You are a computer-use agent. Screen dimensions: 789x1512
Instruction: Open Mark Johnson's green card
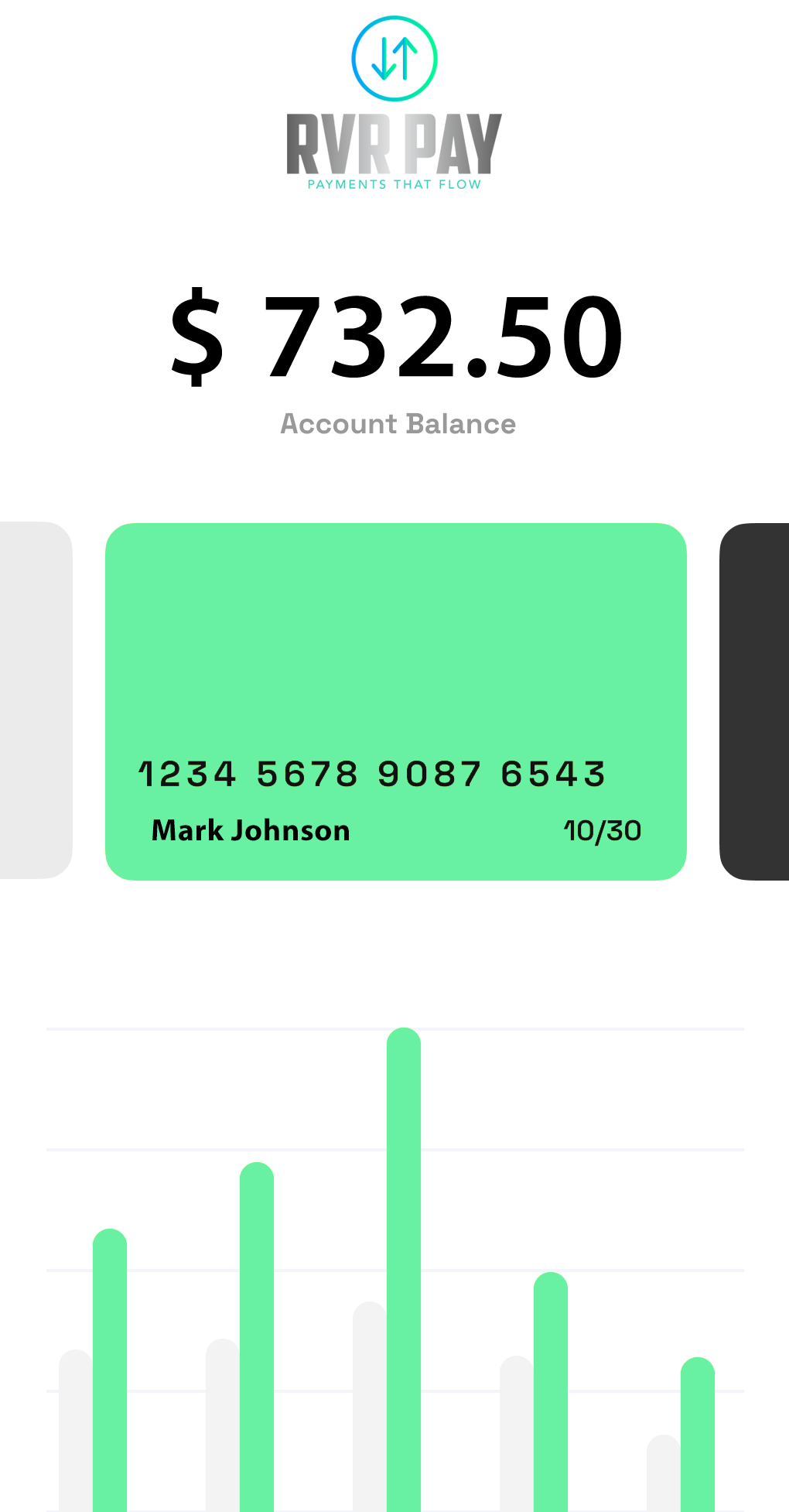click(395, 701)
